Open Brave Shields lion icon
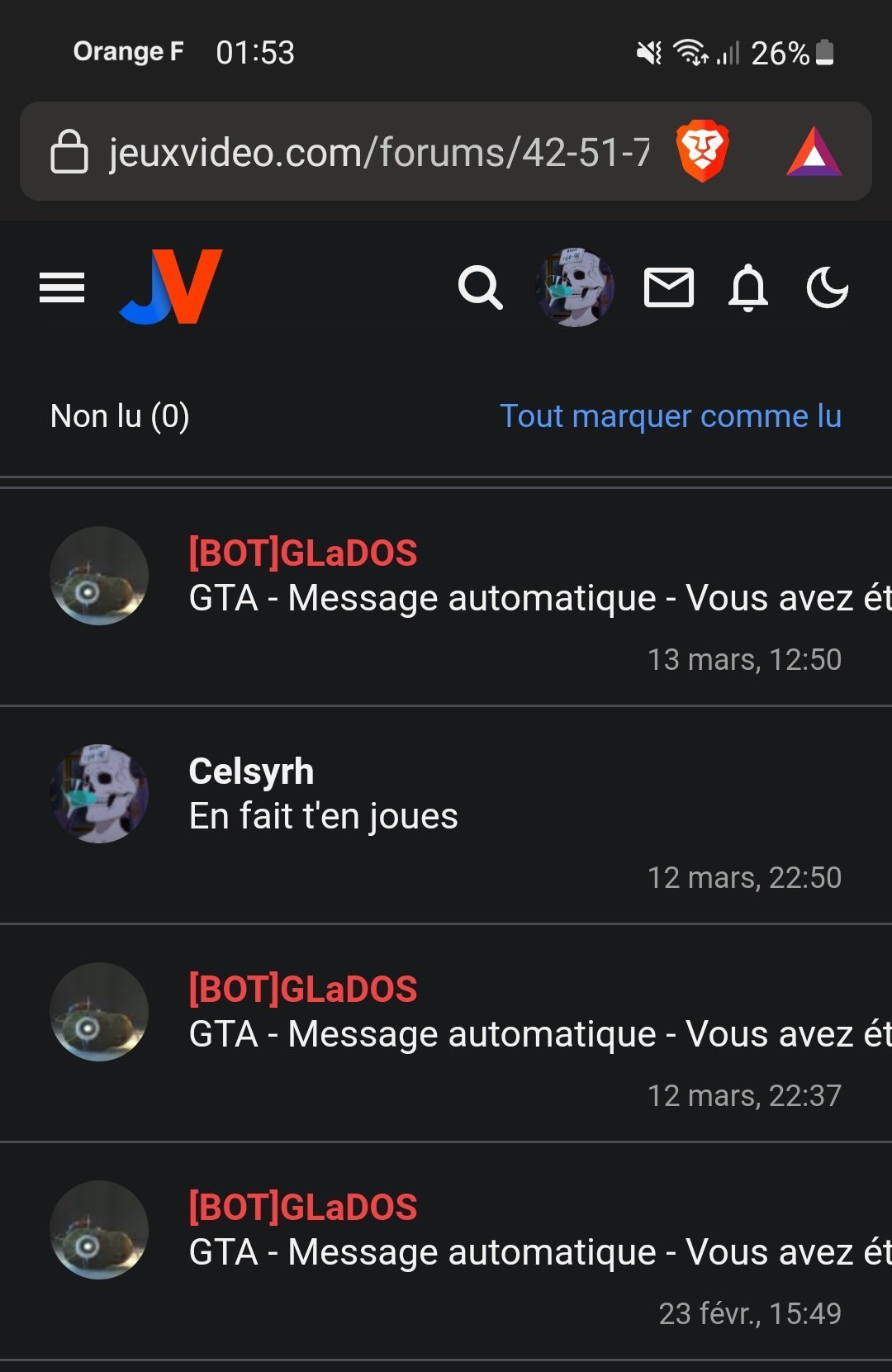This screenshot has width=892, height=1372. click(702, 152)
